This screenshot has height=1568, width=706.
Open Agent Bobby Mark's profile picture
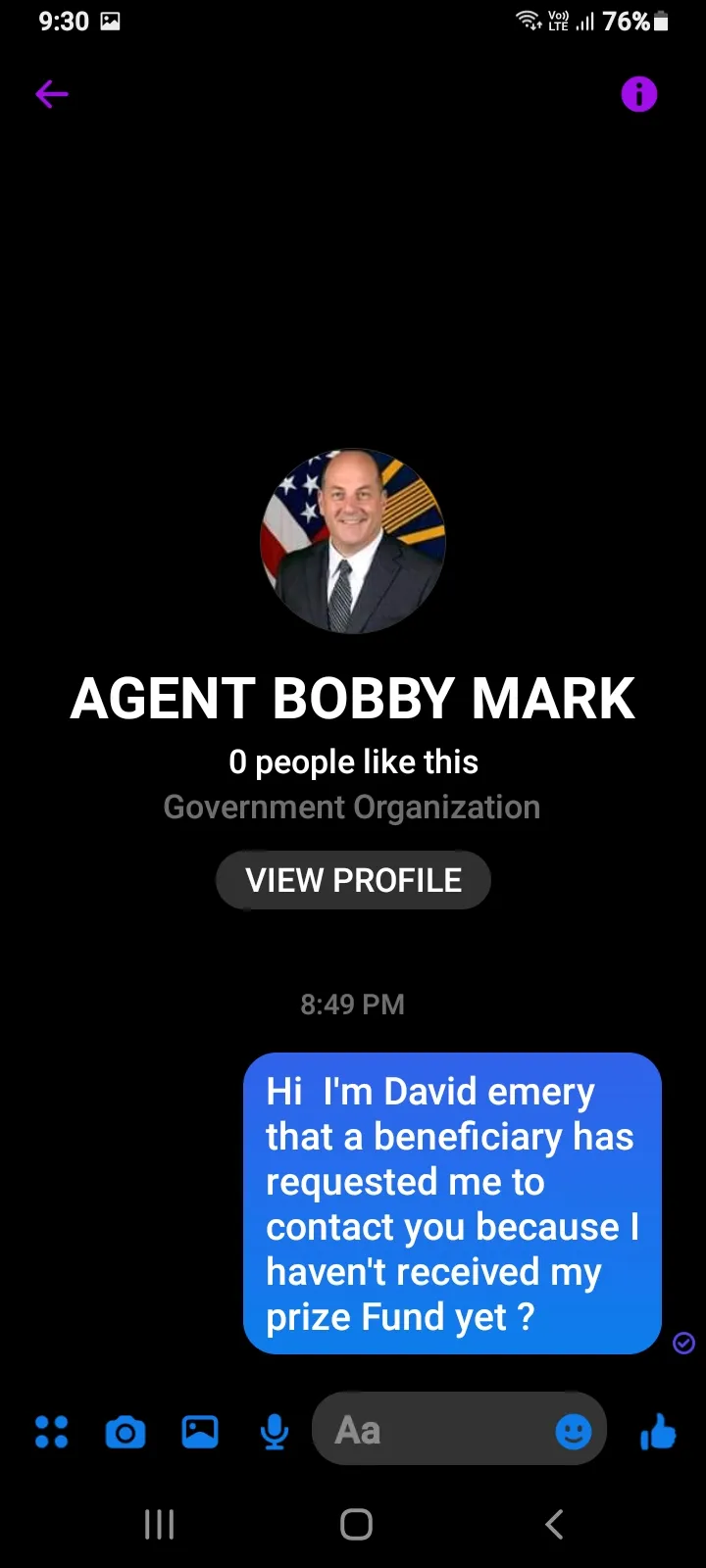(x=353, y=542)
